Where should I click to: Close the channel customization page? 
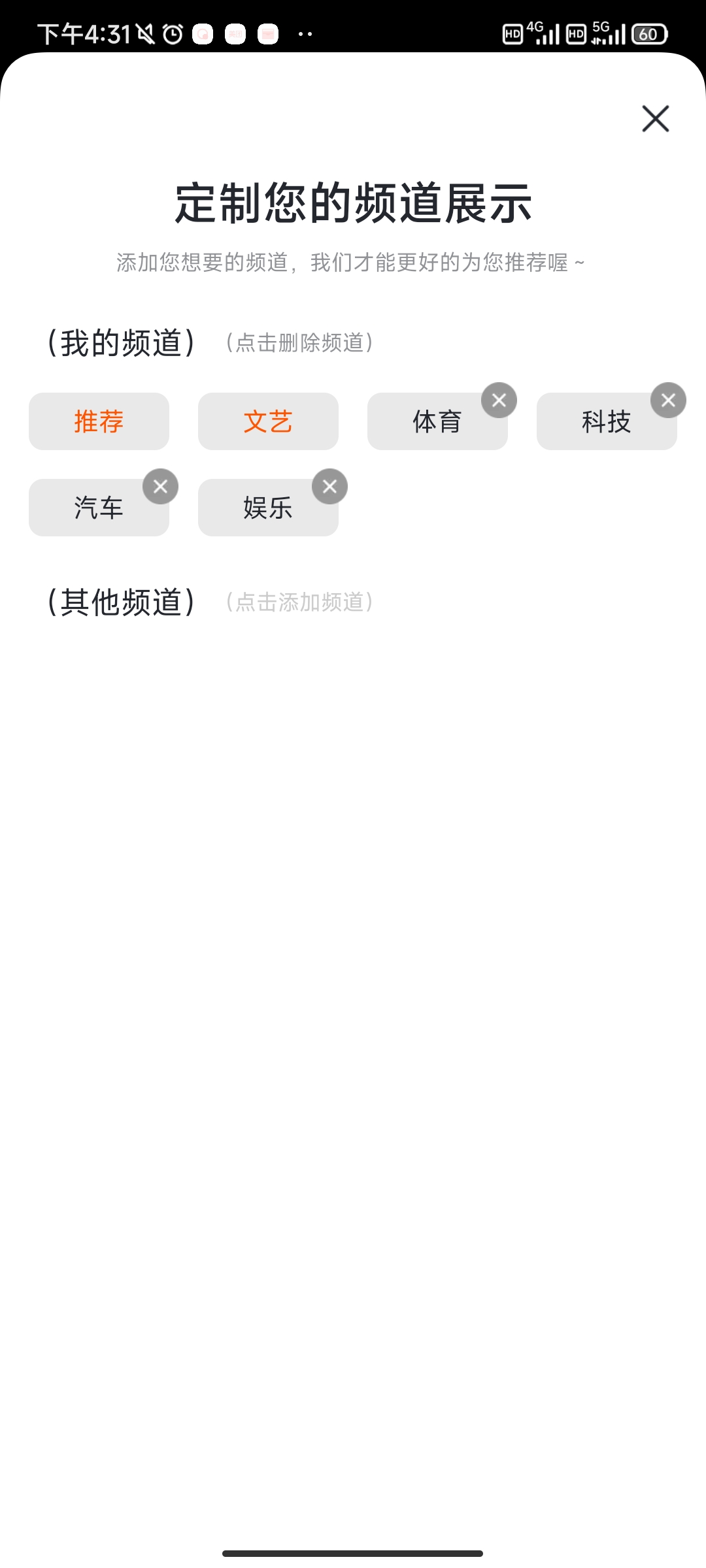655,119
